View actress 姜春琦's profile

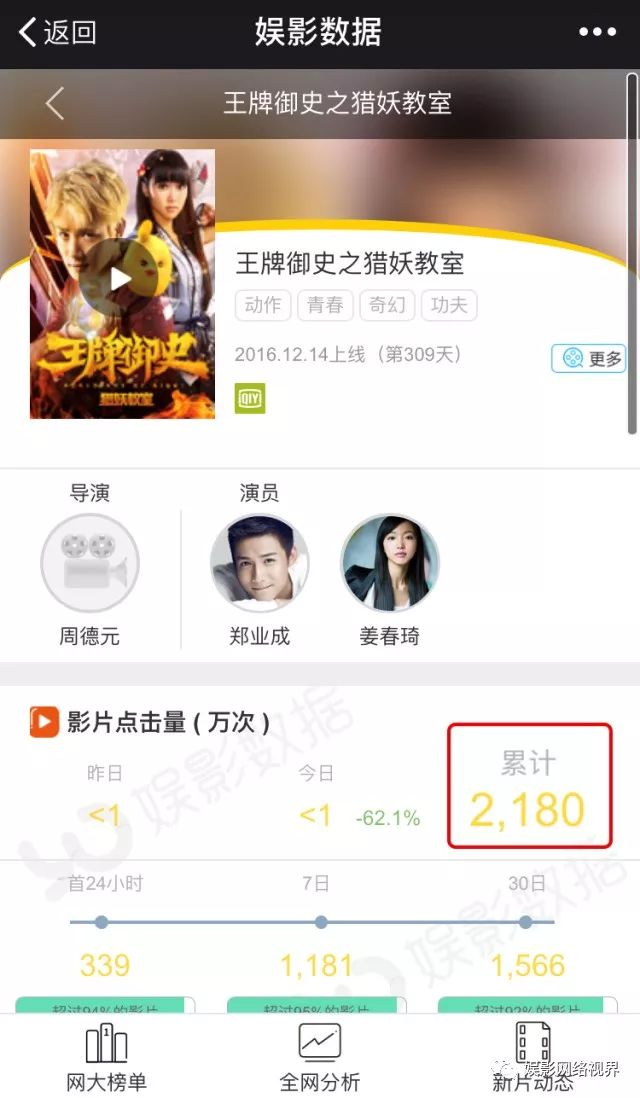[x=390, y=564]
